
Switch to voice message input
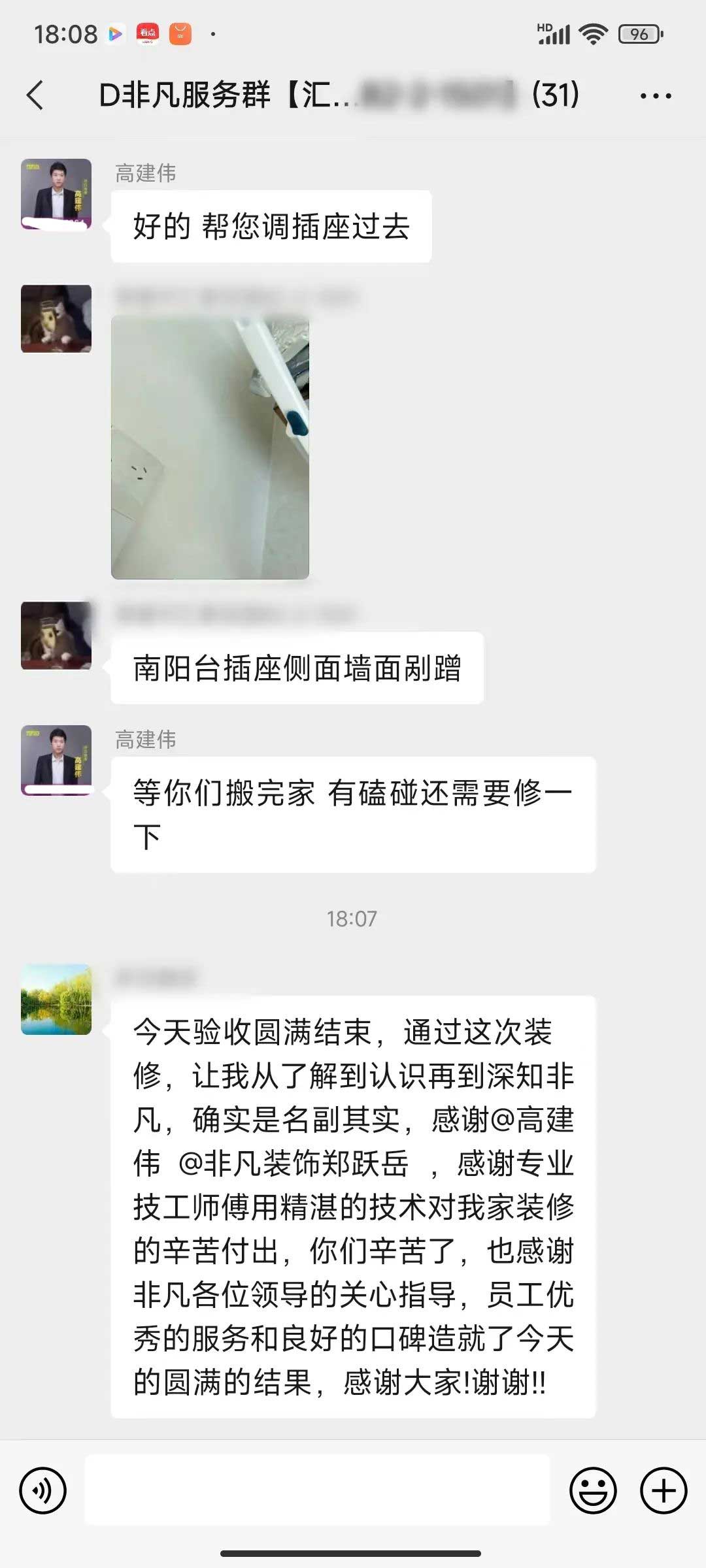[43, 1490]
